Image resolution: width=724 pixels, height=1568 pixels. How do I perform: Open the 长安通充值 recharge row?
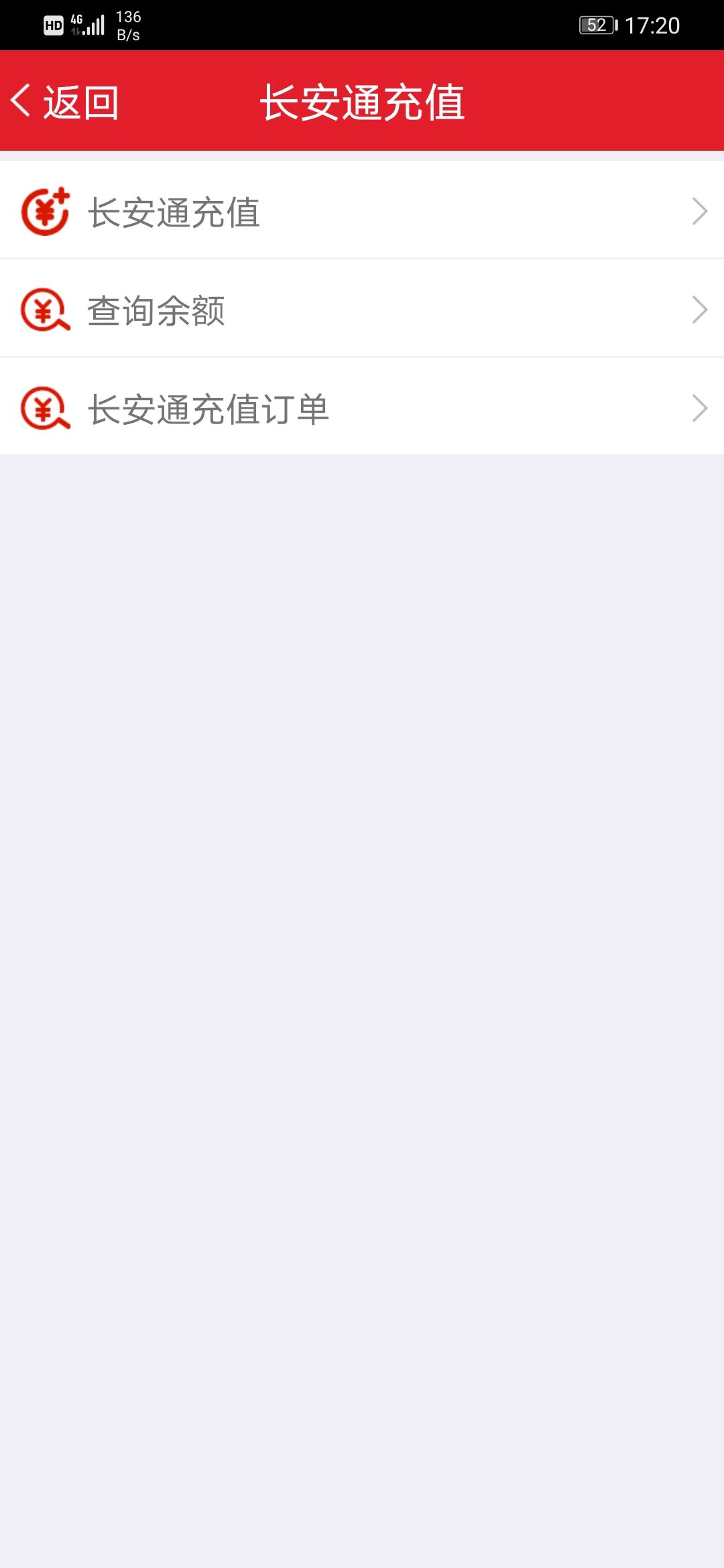[x=362, y=212]
